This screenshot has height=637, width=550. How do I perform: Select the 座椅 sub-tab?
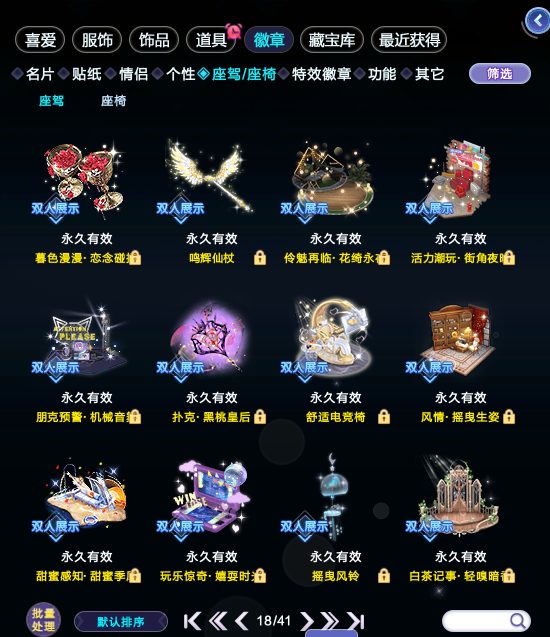point(113,101)
